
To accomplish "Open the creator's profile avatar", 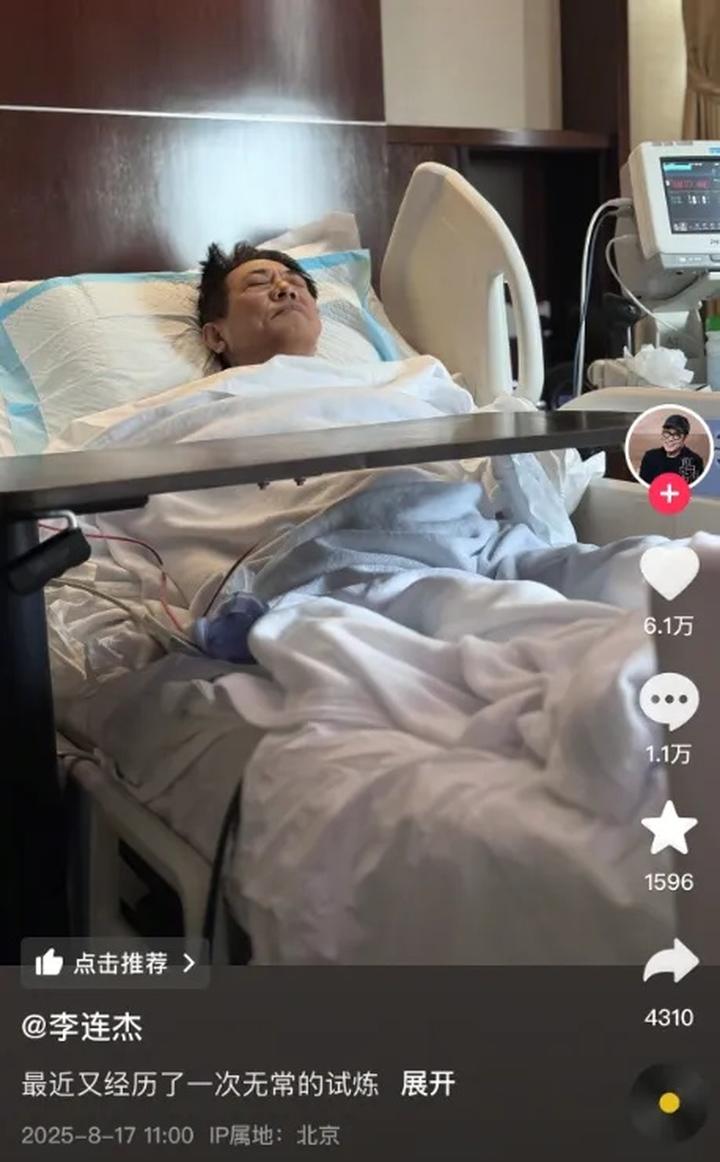I will pyautogui.click(x=668, y=447).
